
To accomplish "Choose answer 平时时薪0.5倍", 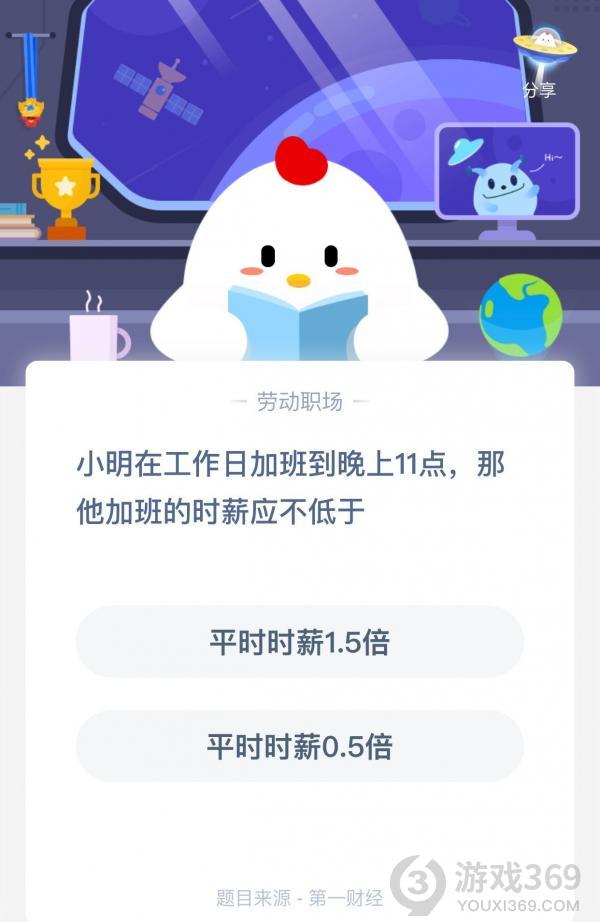I will pos(300,746).
